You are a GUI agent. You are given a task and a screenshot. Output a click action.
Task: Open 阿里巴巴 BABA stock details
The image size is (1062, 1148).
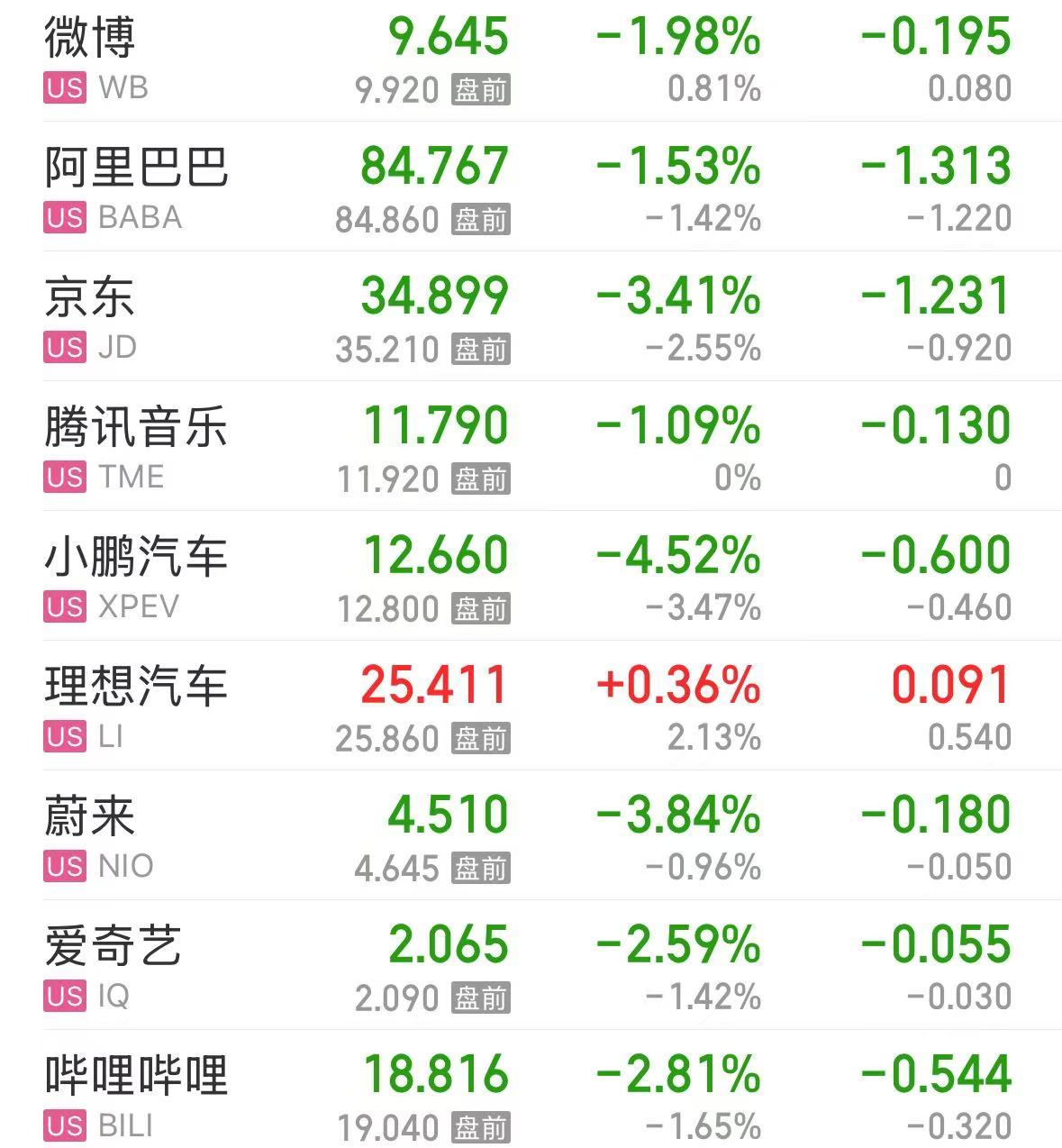(135, 168)
